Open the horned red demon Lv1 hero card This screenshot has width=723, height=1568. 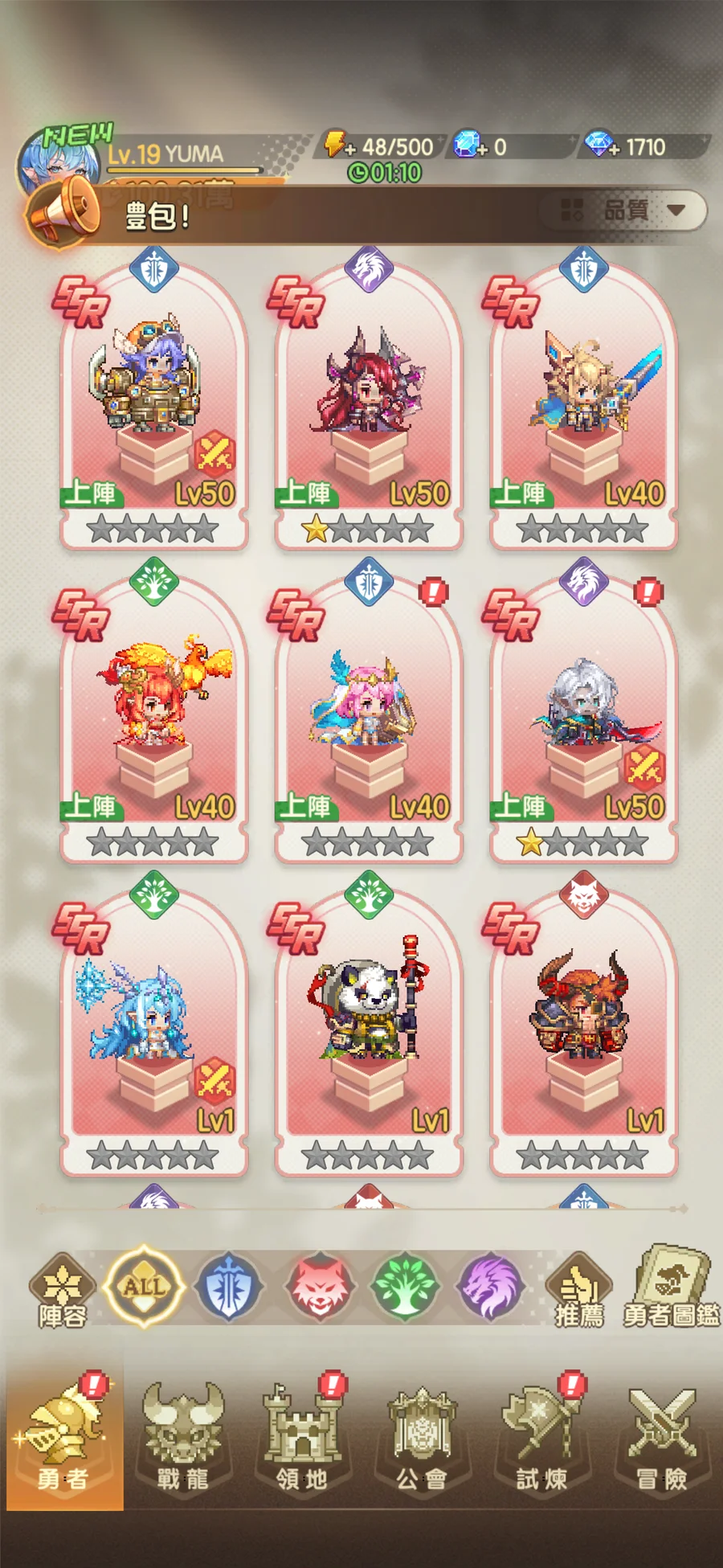(x=583, y=1029)
